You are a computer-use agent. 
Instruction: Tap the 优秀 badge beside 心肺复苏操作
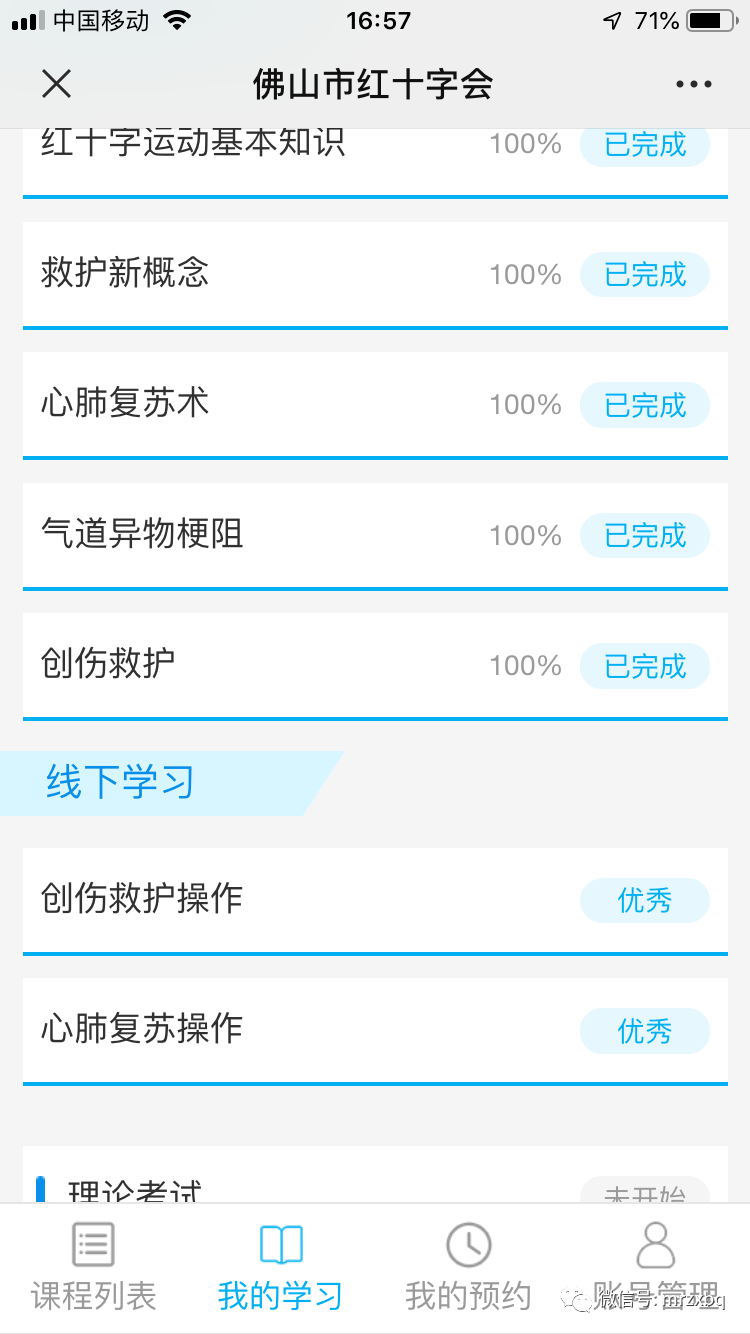click(x=645, y=1030)
